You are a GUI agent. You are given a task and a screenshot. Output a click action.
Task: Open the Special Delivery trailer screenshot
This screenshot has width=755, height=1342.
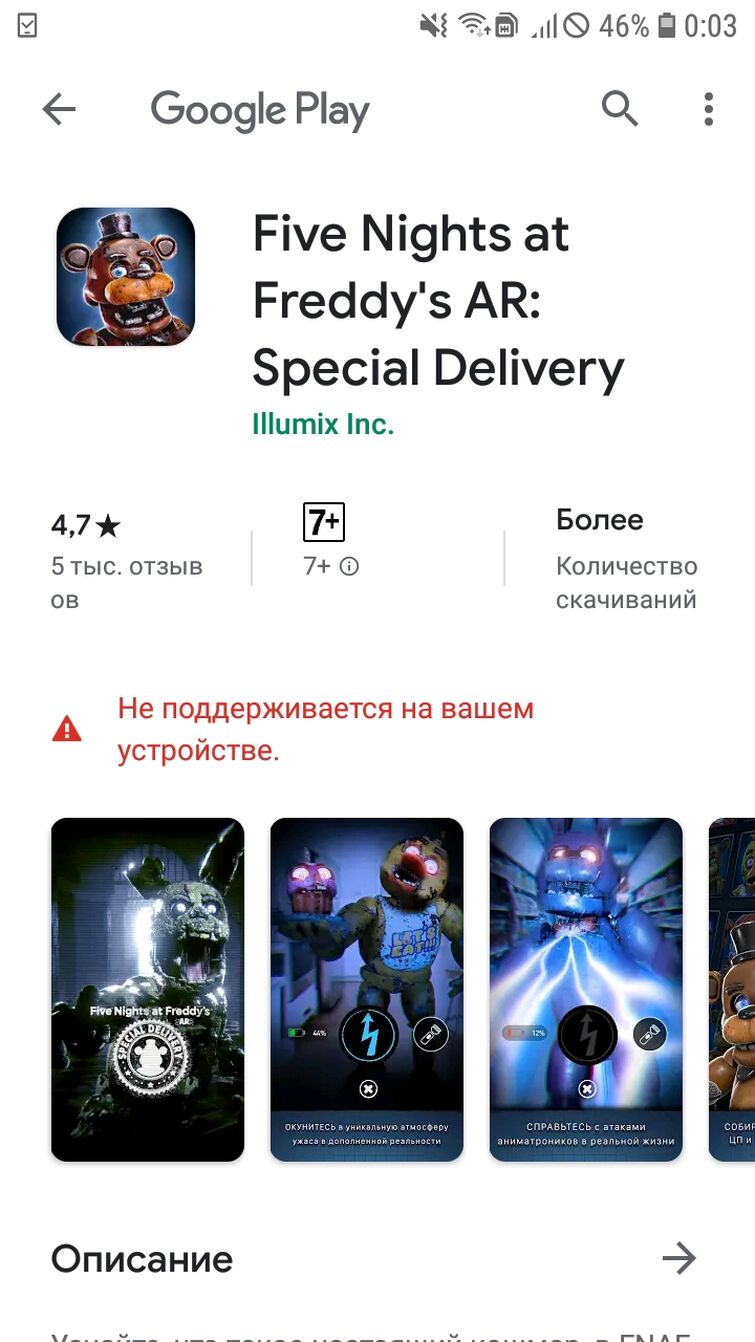[147, 989]
